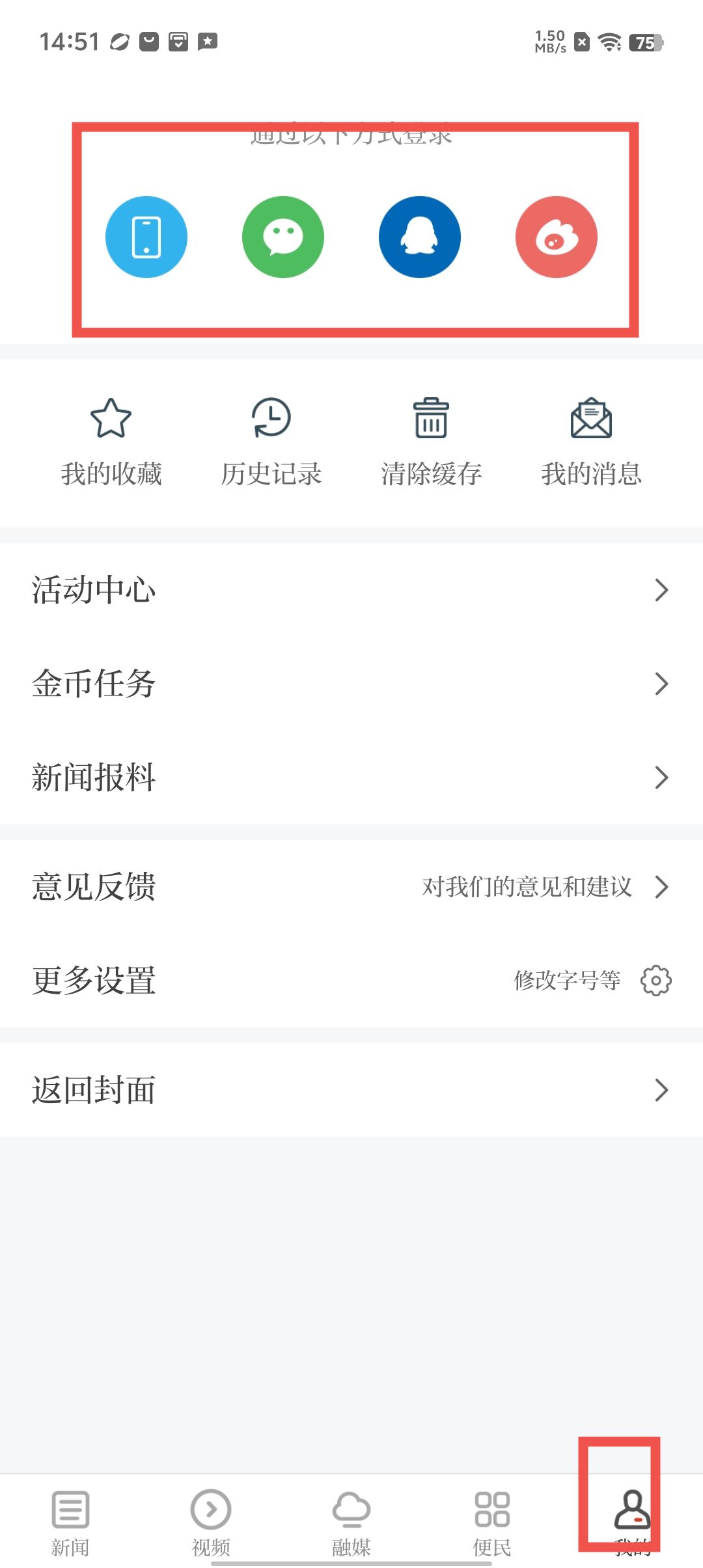The width and height of the screenshot is (703, 1568).
Task: Open 意见反馈 feedback row
Action: [351, 887]
